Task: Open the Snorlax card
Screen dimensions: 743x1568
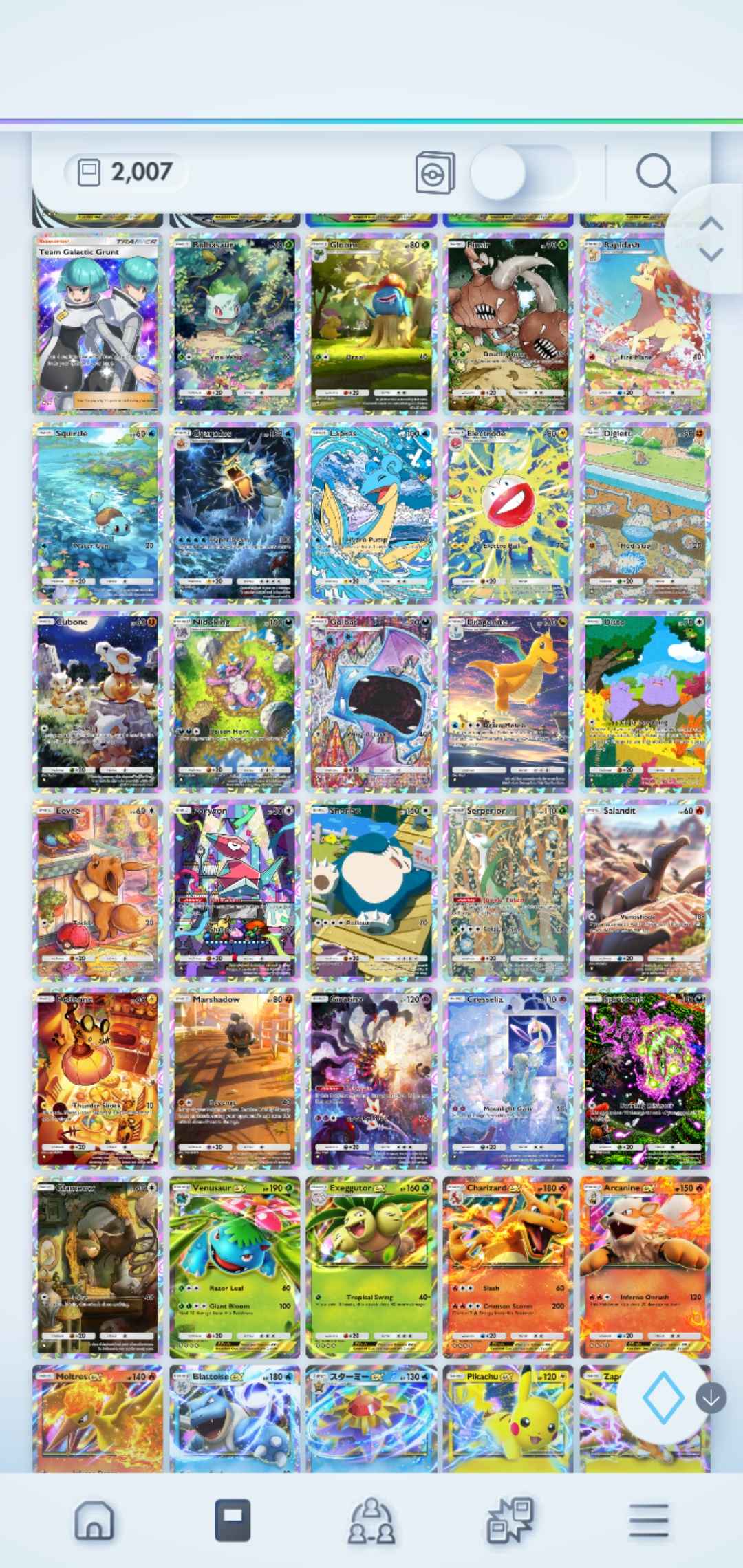Action: tap(371, 890)
